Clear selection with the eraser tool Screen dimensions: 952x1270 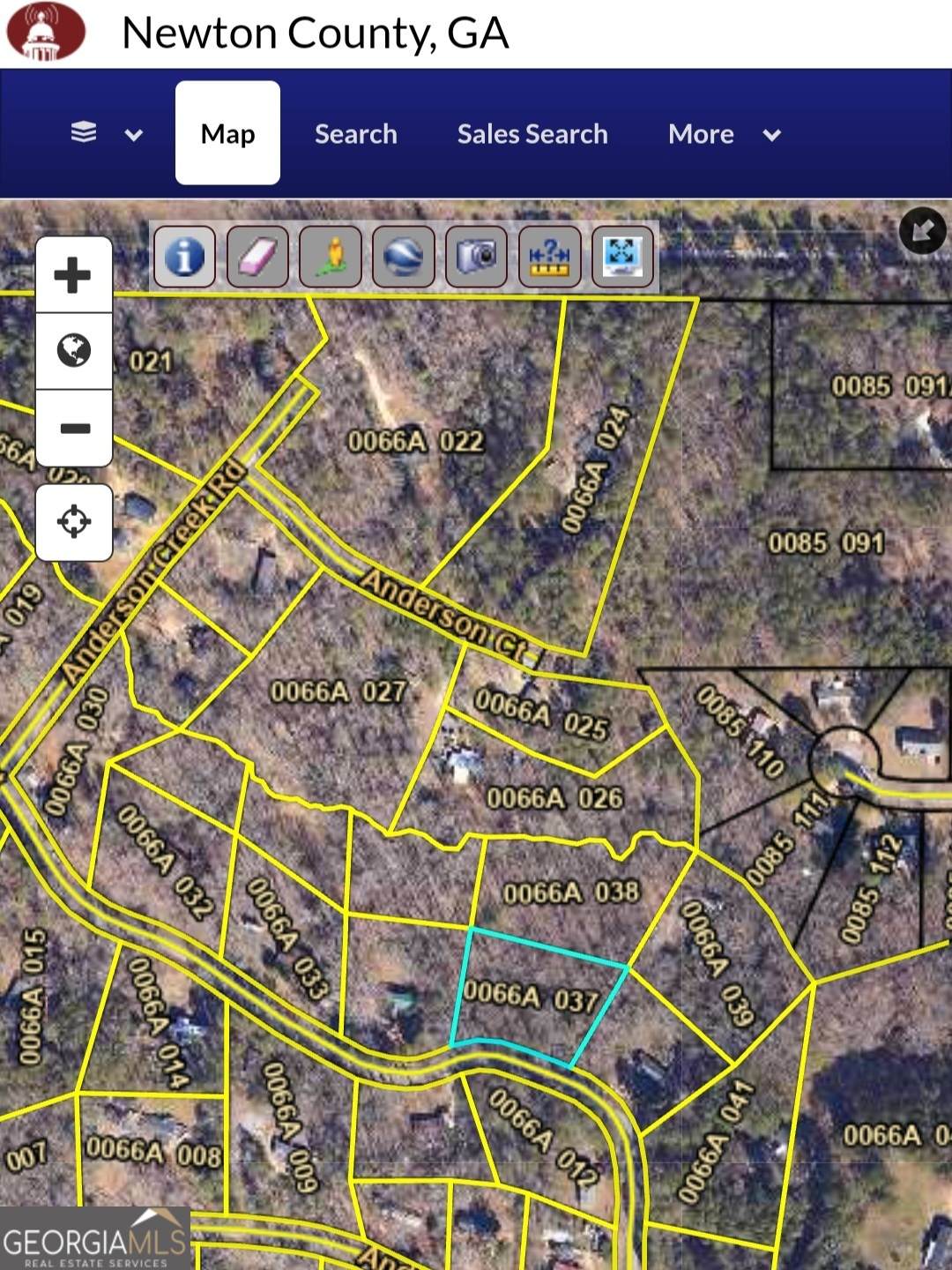point(257,257)
